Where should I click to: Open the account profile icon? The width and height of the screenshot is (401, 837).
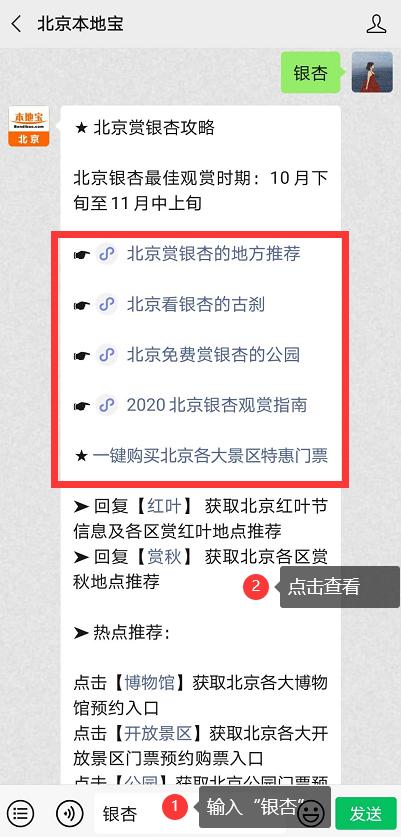(376, 24)
